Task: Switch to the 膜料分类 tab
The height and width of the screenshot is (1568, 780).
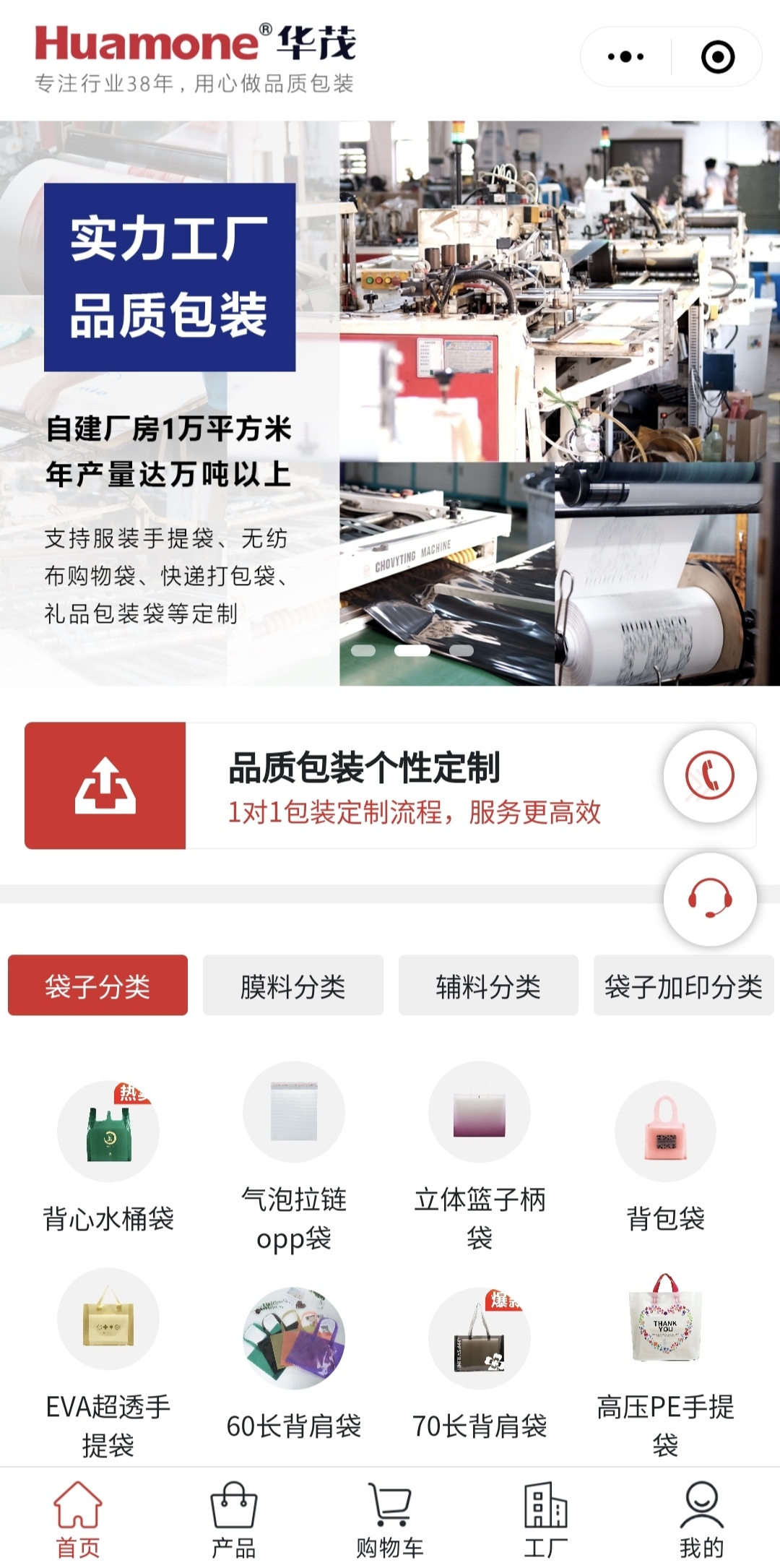Action: [x=292, y=986]
